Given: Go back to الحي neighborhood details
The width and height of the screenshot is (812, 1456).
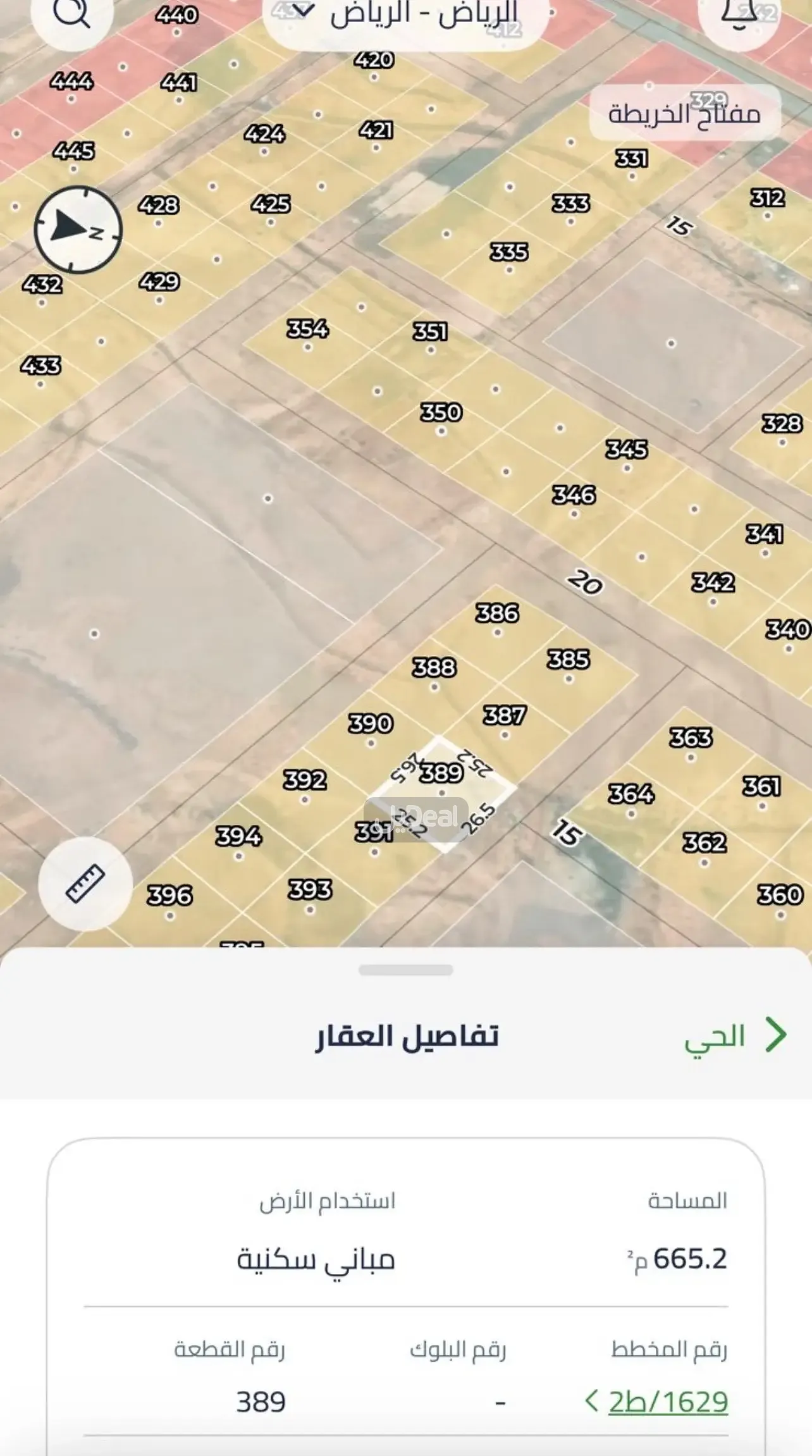Looking at the screenshot, I should click(x=735, y=1036).
